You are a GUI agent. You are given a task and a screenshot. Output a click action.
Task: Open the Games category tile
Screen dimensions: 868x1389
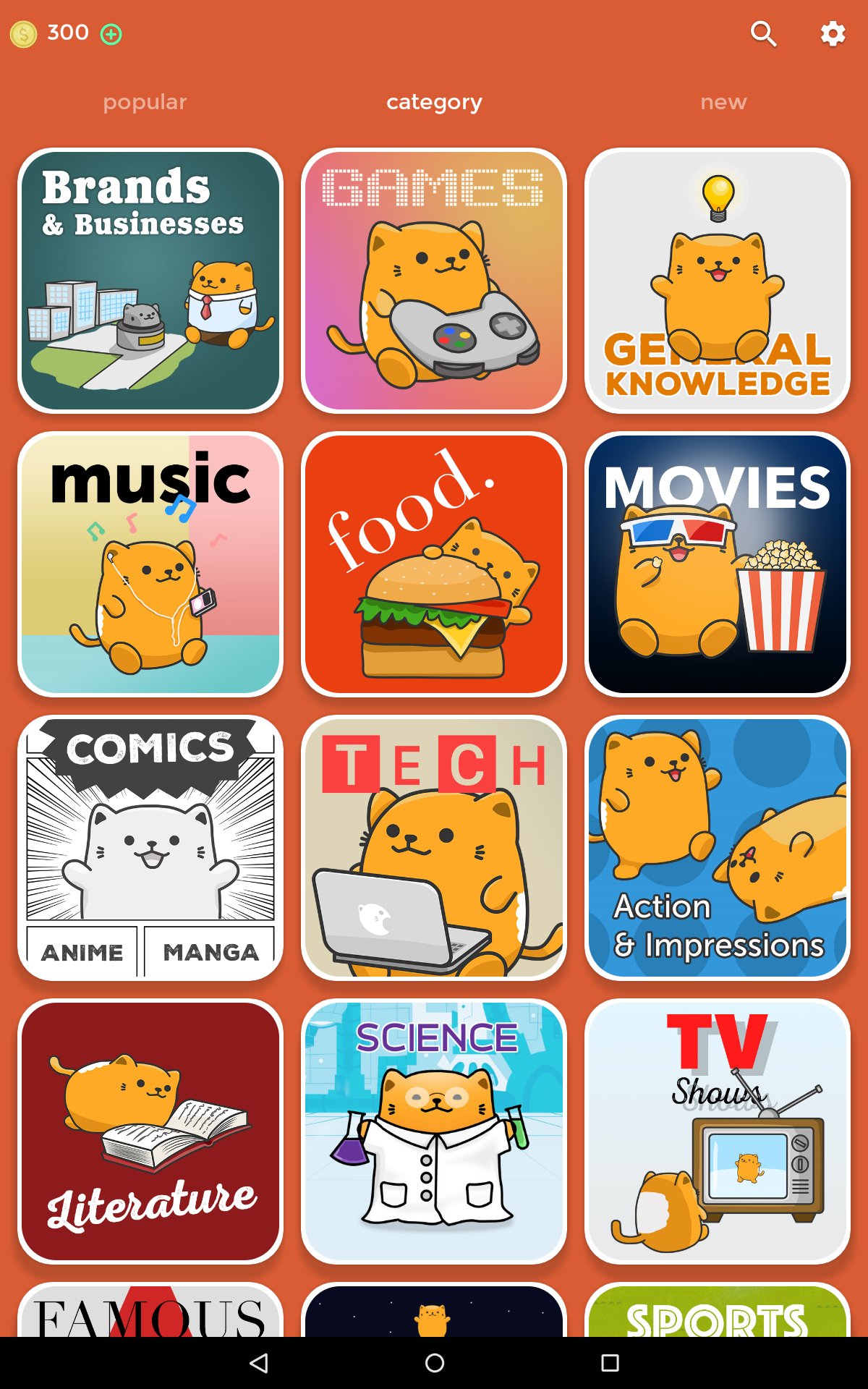[x=434, y=281]
